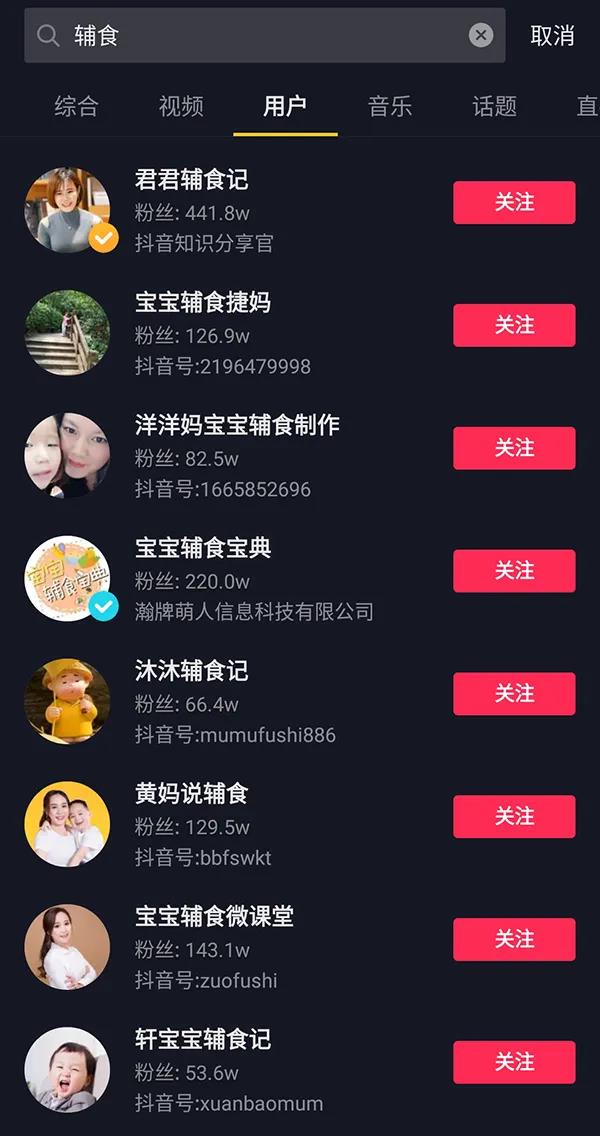600x1136 pixels.
Task: View 沐沐辅食记 user page
Action: (x=192, y=671)
